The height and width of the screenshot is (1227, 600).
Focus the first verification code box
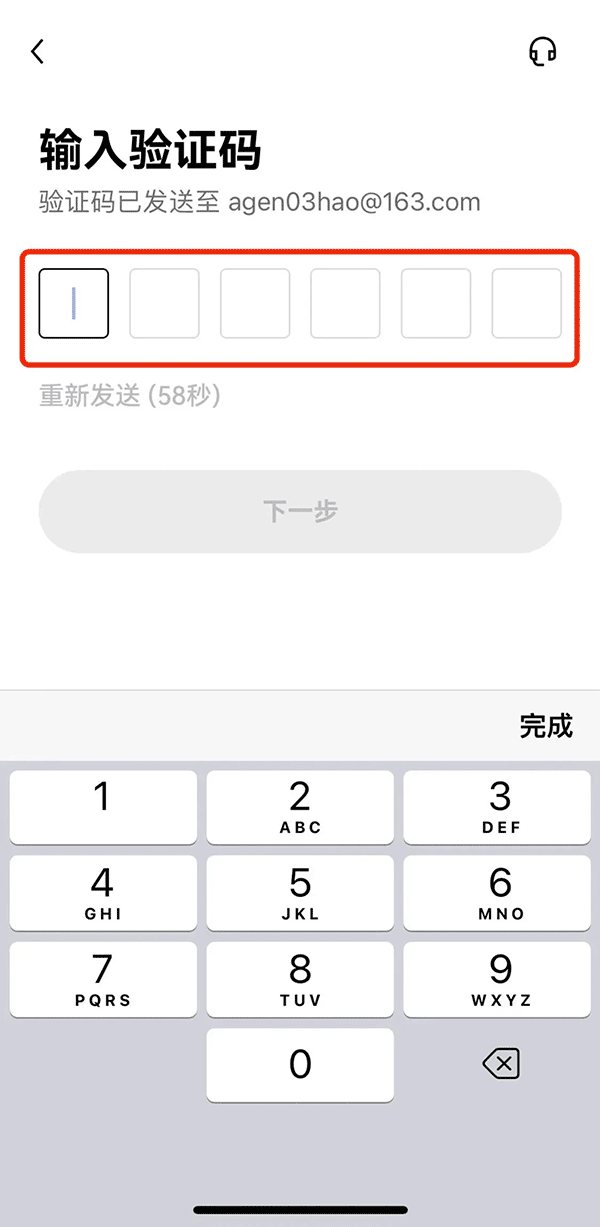[x=74, y=303]
